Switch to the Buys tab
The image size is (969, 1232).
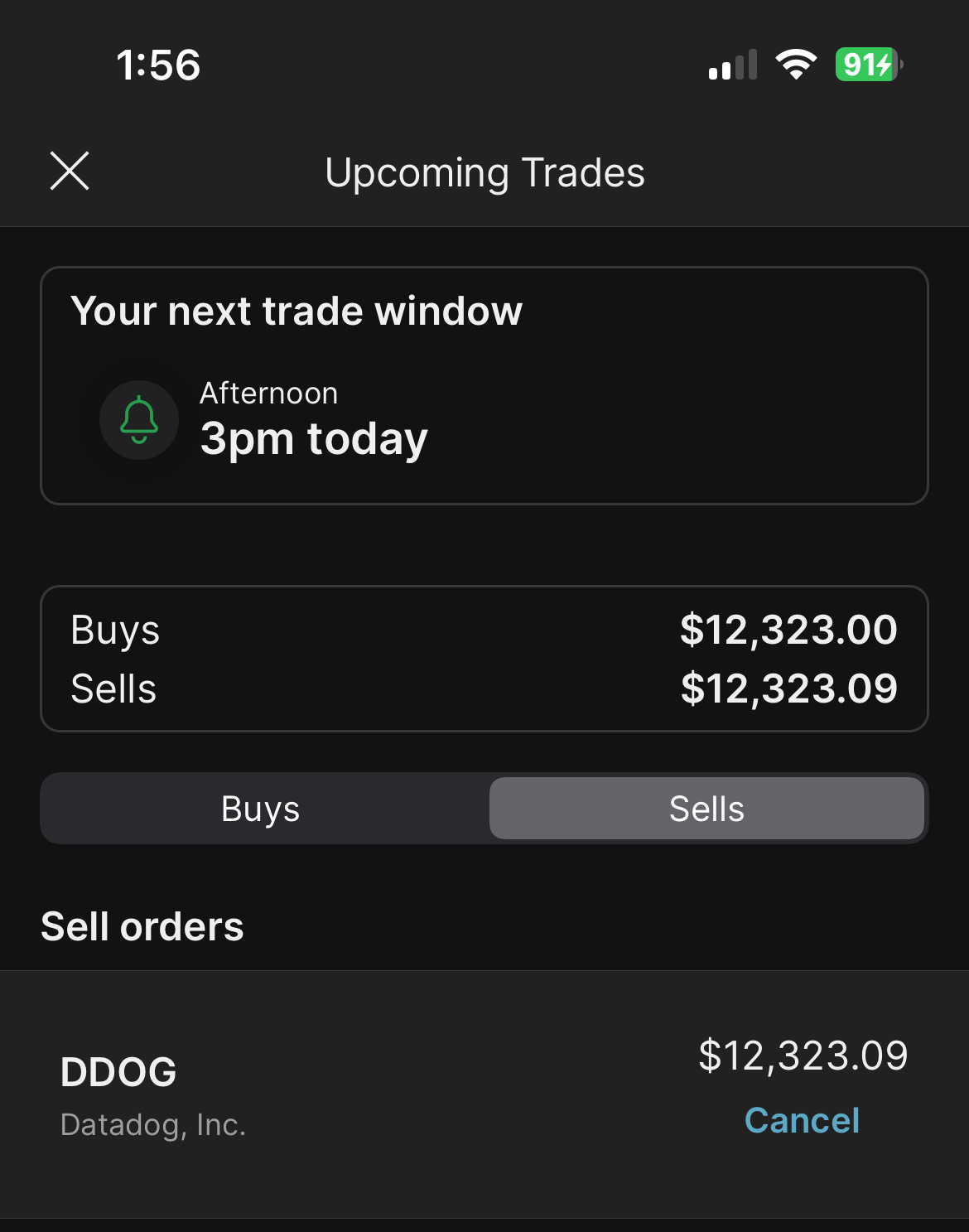point(261,809)
